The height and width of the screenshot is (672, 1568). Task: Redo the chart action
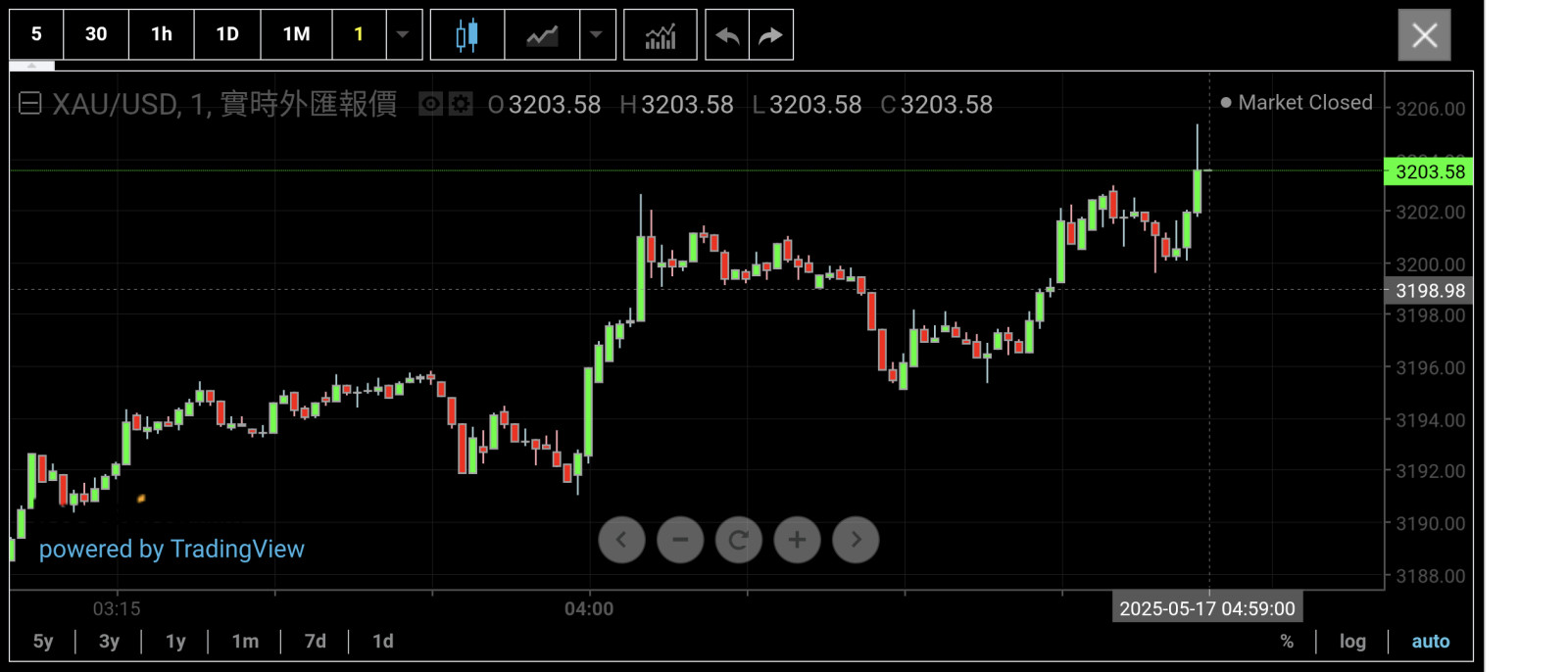click(771, 35)
